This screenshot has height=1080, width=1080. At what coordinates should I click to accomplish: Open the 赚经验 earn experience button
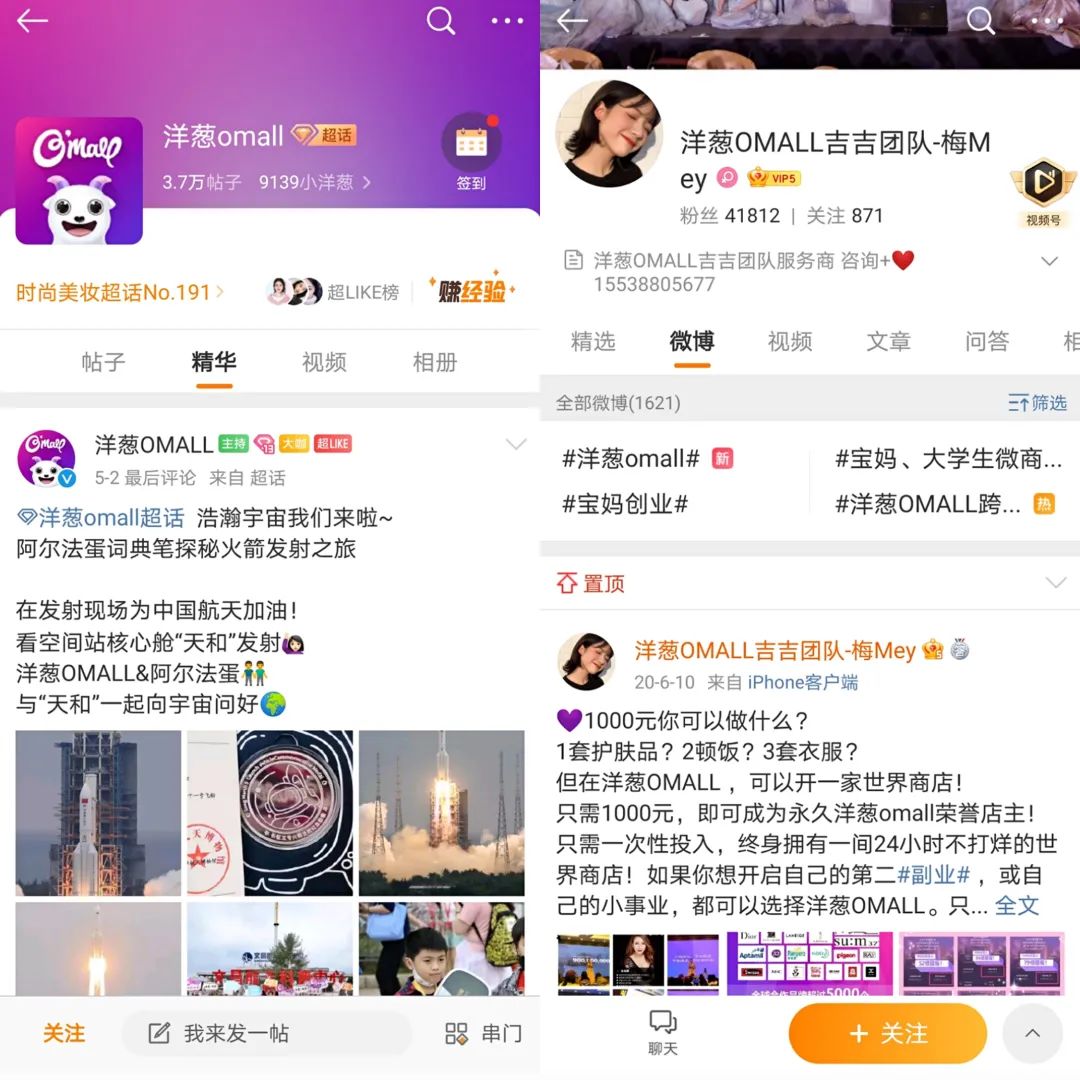point(471,291)
